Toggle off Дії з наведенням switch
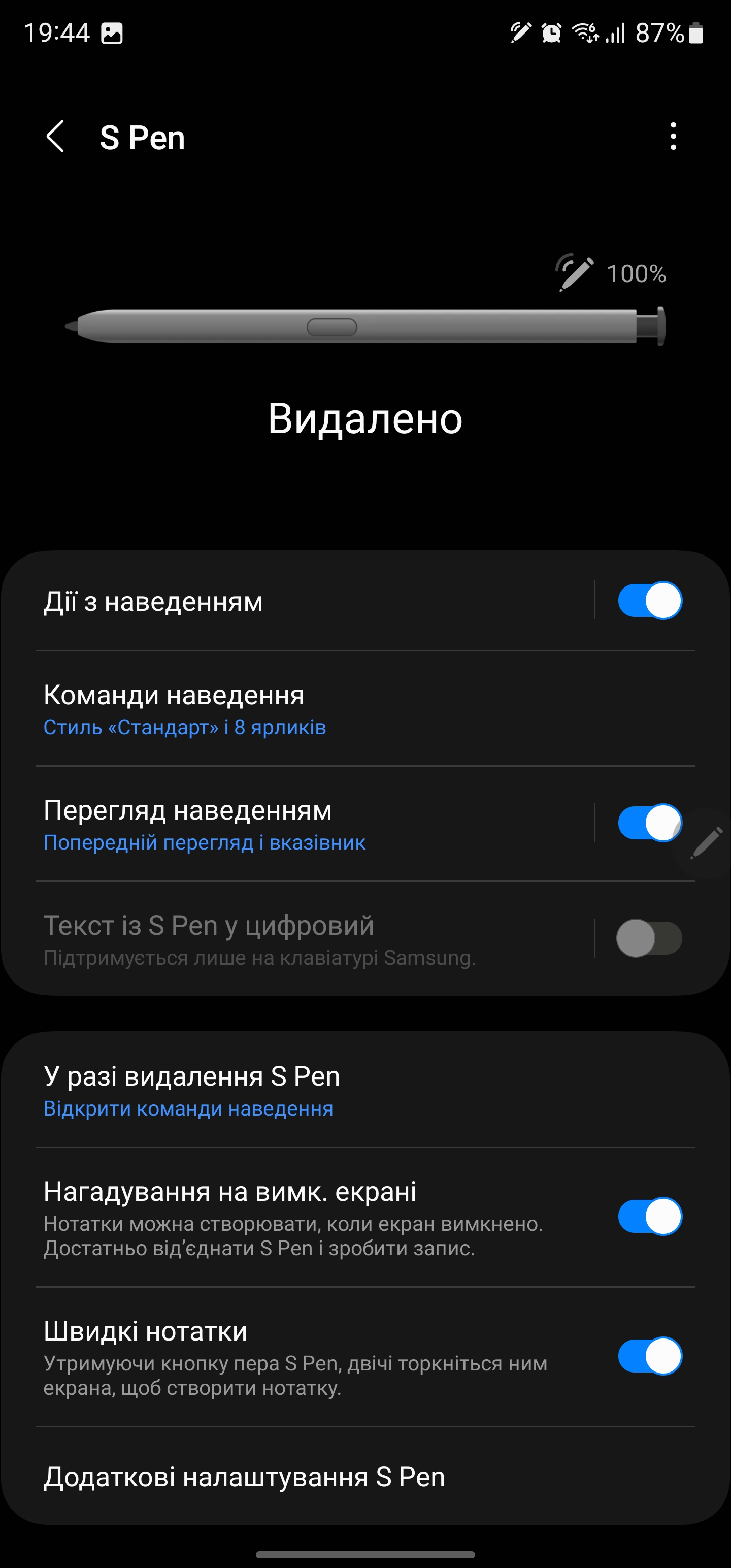This screenshot has width=731, height=1568. (649, 601)
